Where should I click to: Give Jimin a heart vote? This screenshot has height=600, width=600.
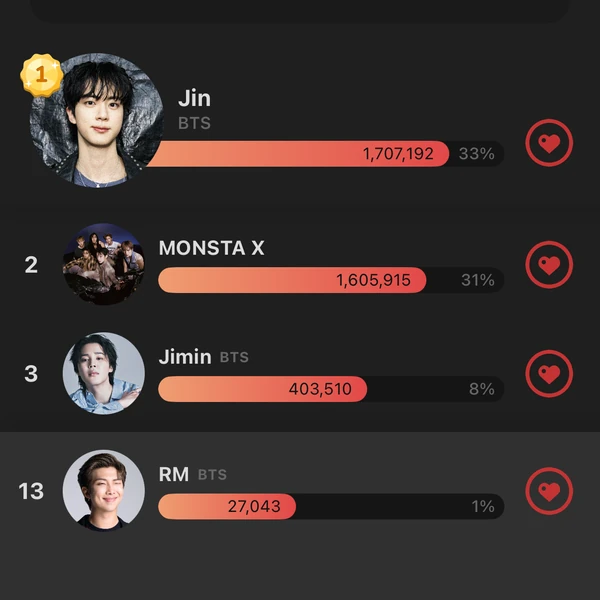(548, 374)
